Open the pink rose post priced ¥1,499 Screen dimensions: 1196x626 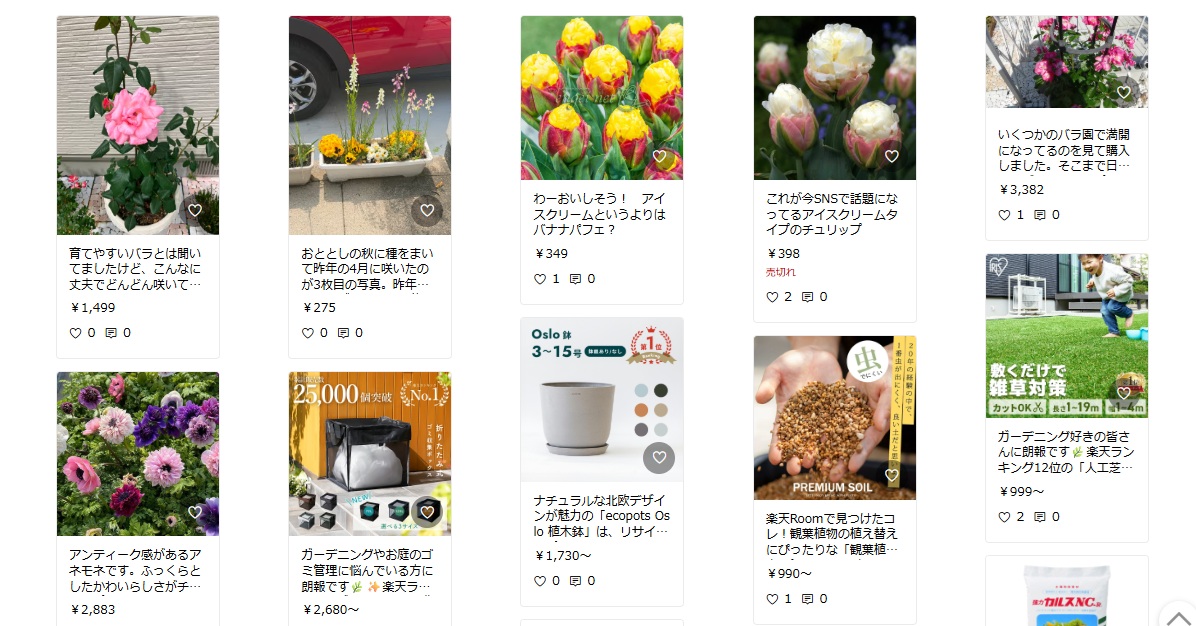[x=137, y=269]
